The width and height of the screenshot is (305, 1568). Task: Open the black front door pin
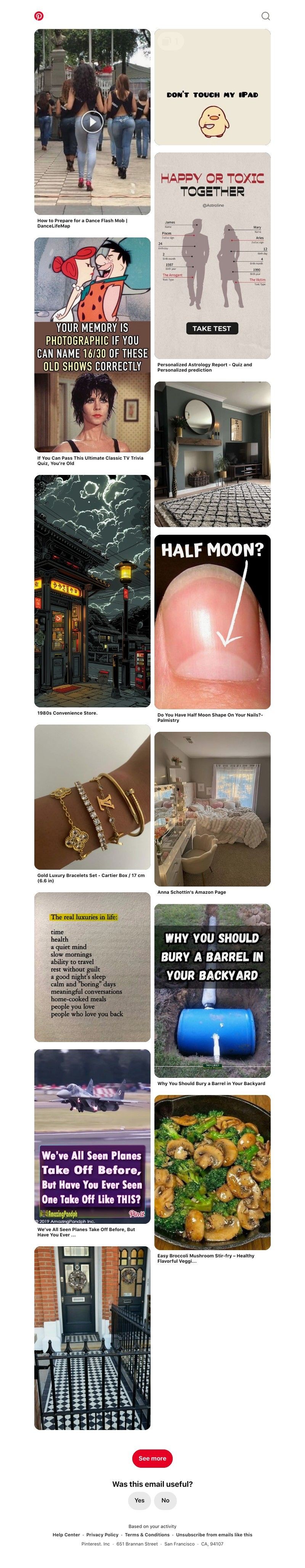[92, 1337]
